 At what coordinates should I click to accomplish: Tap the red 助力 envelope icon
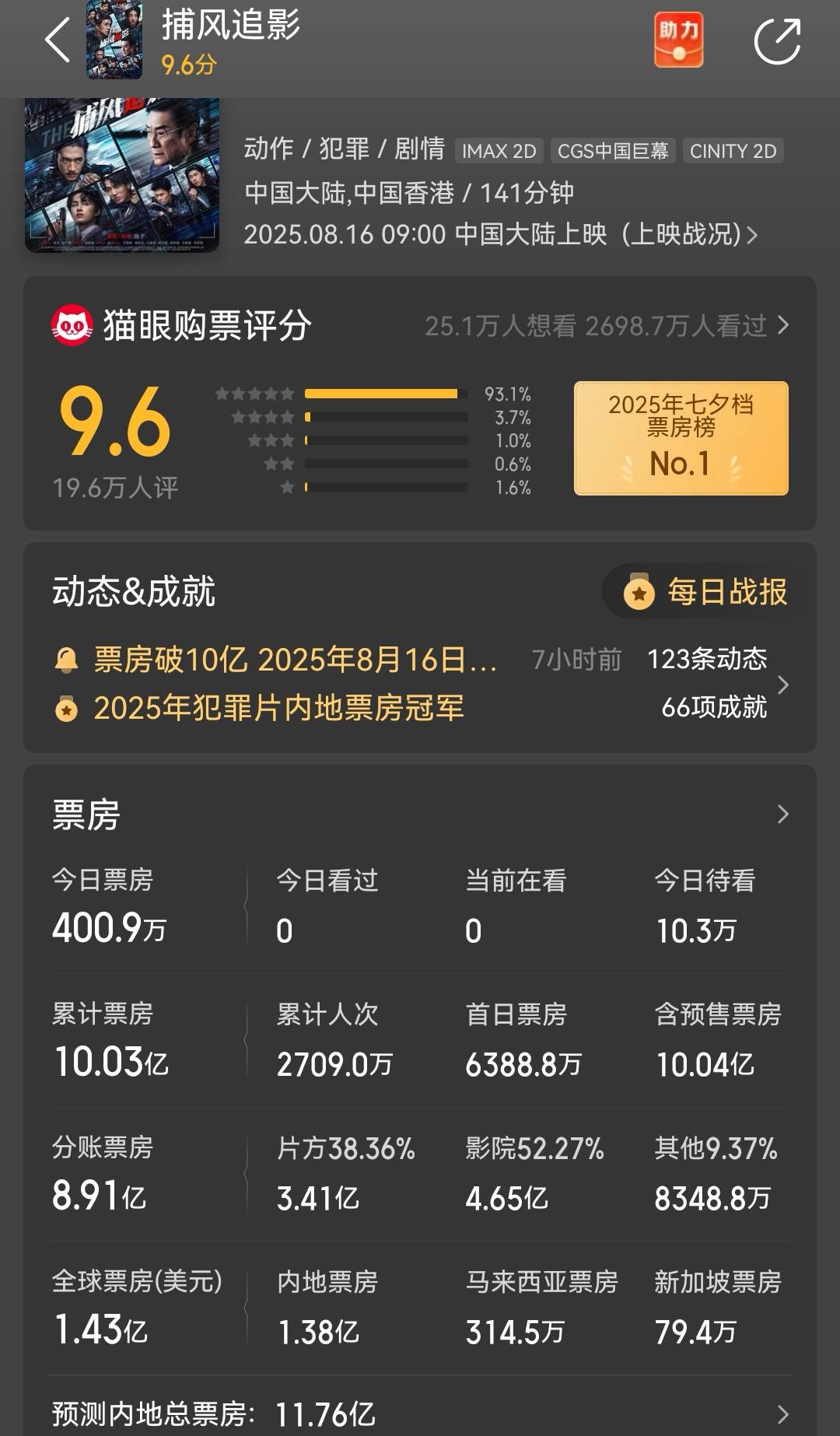coord(679,40)
